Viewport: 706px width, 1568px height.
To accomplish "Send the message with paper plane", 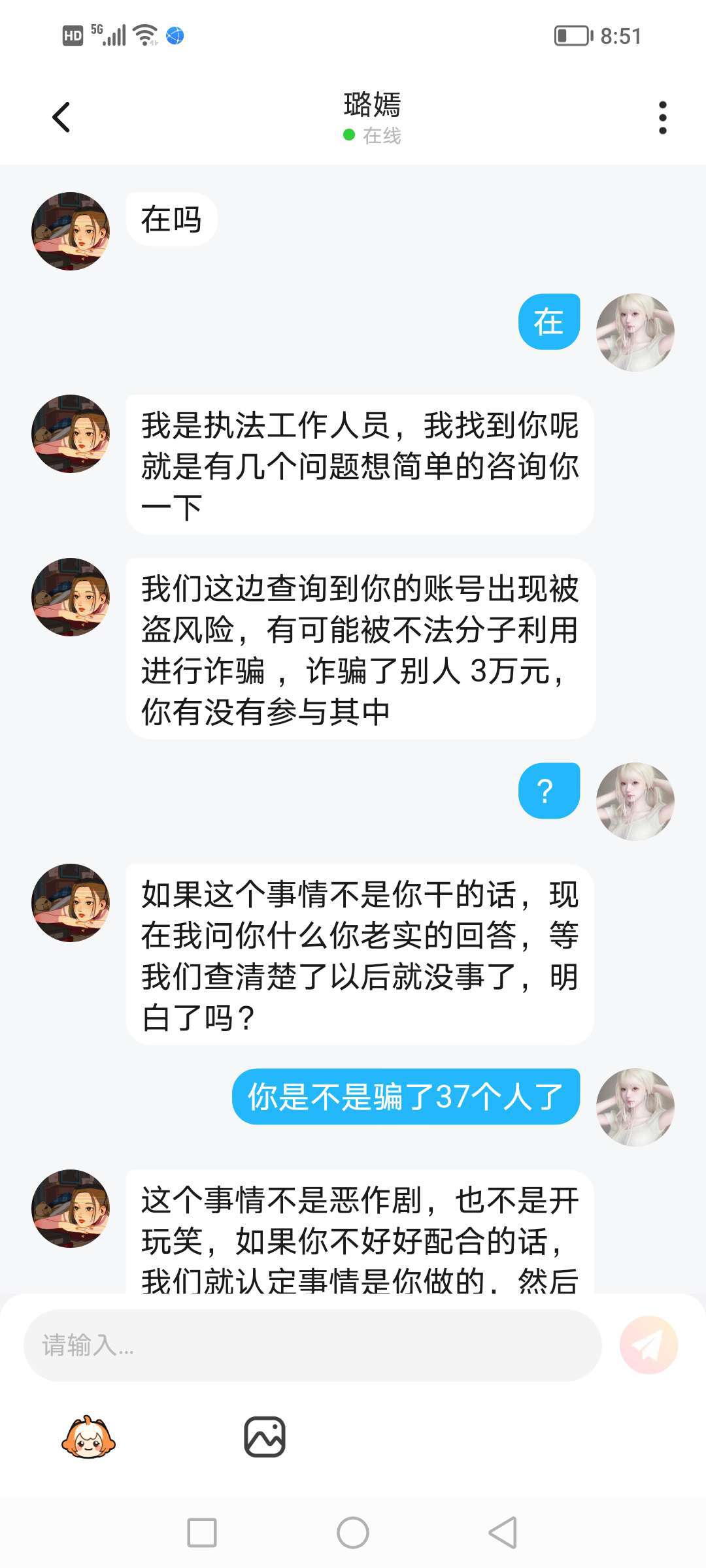I will (648, 1345).
